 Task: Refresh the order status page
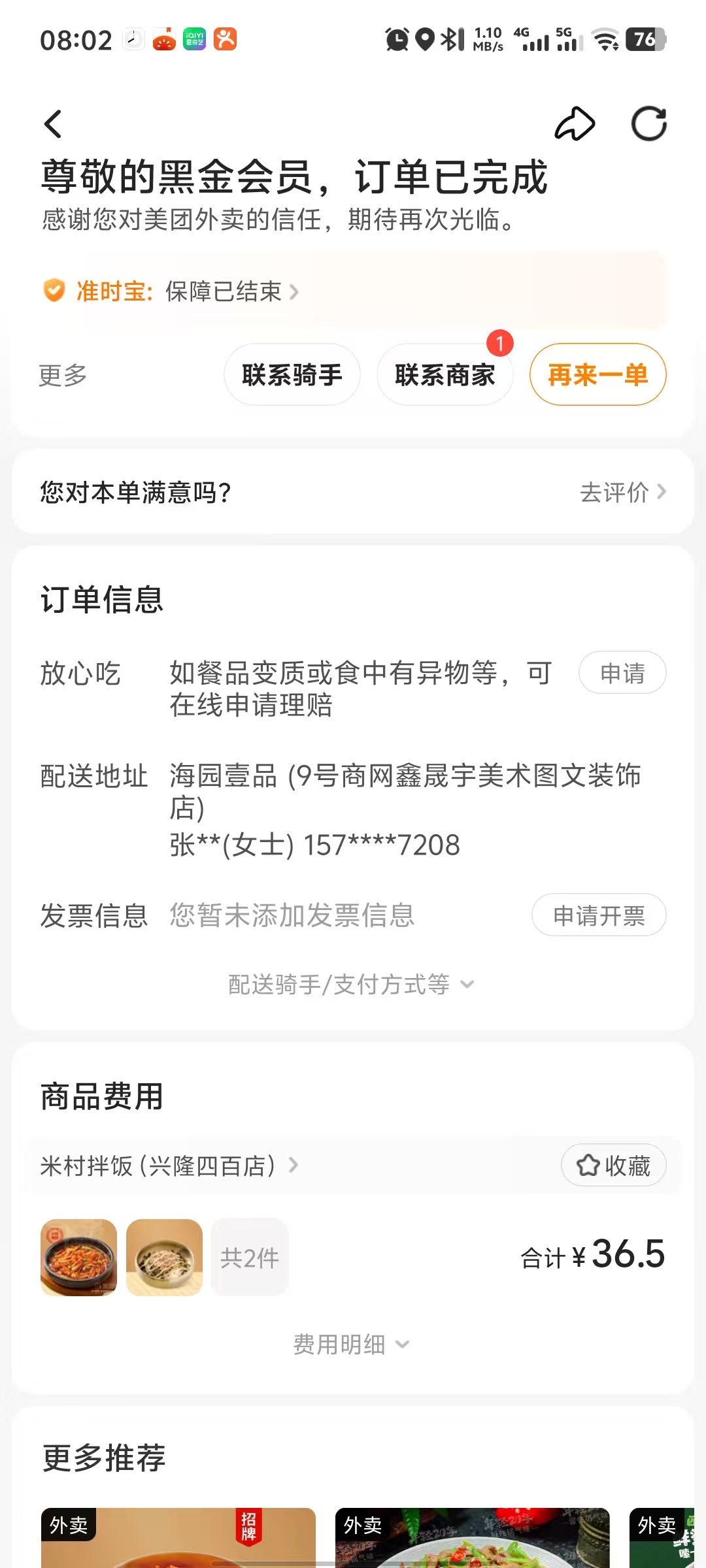coord(648,123)
